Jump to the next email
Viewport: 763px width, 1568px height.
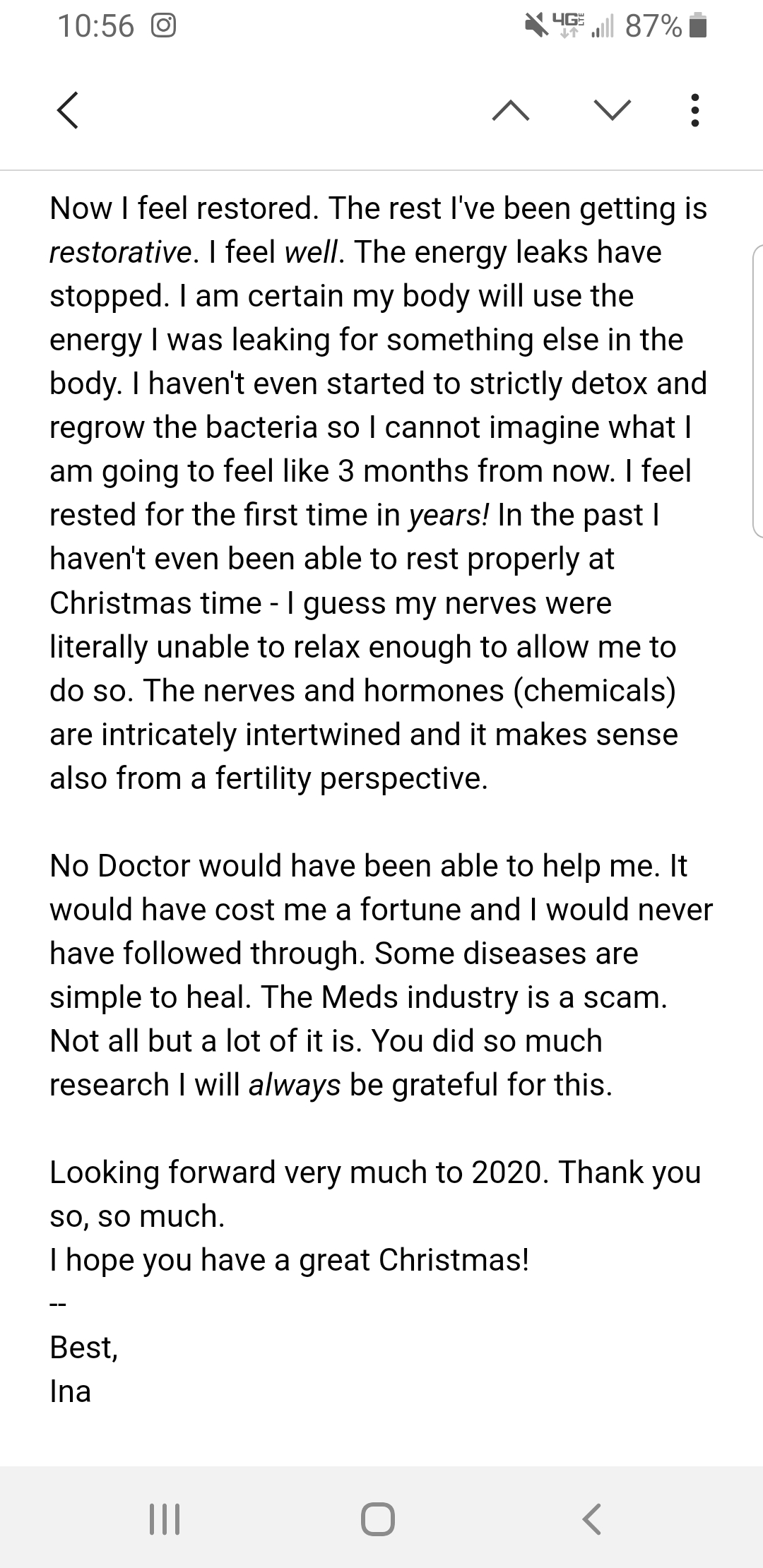[612, 110]
